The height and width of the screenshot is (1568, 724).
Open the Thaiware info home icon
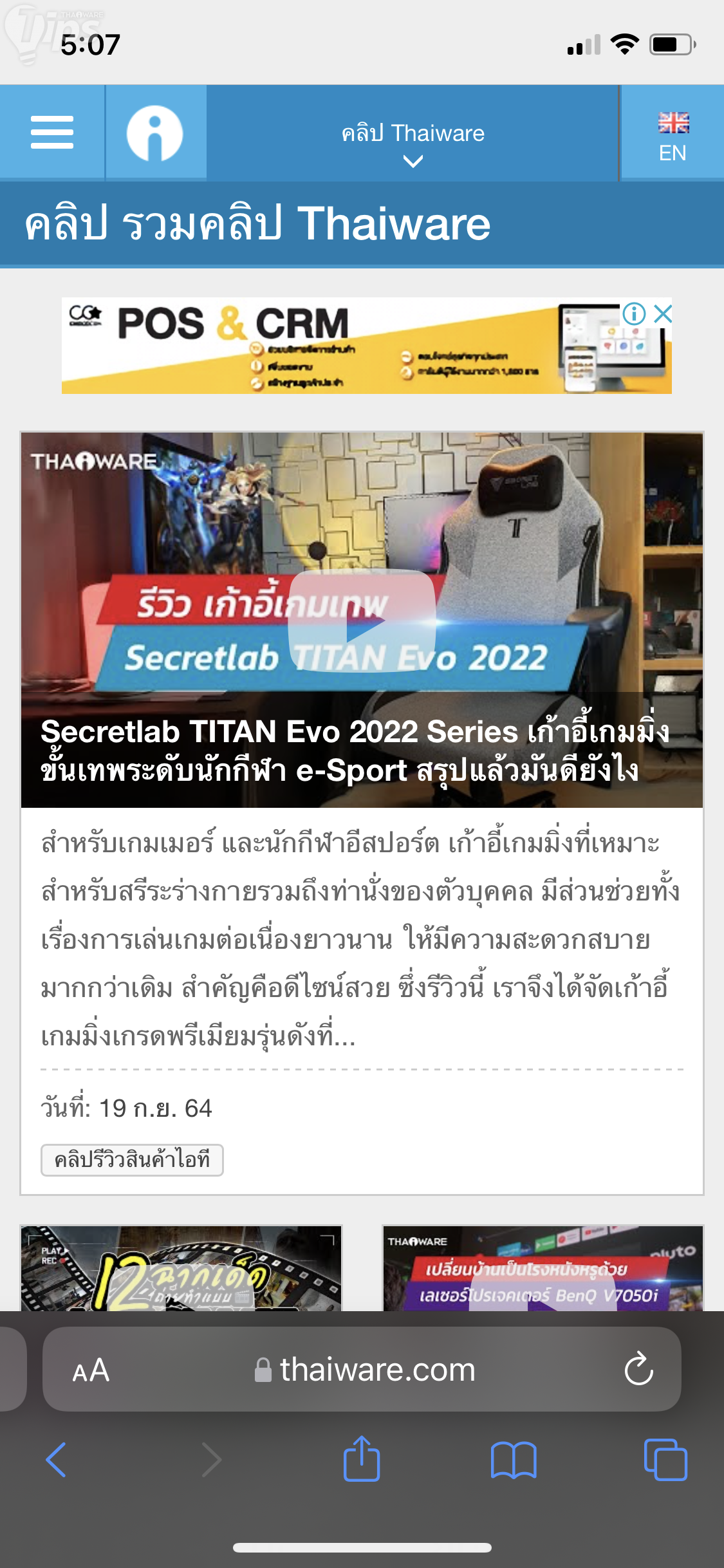155,133
